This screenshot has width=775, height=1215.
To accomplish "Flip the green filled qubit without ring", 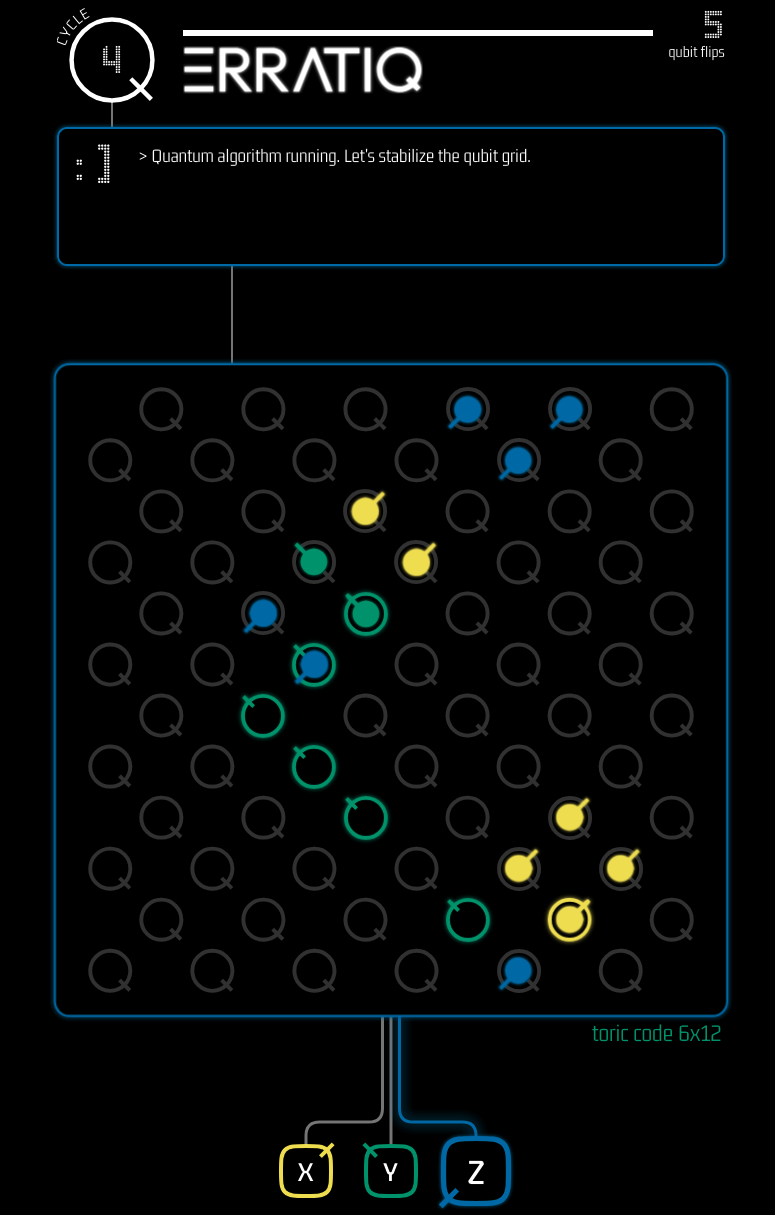I will pos(314,562).
